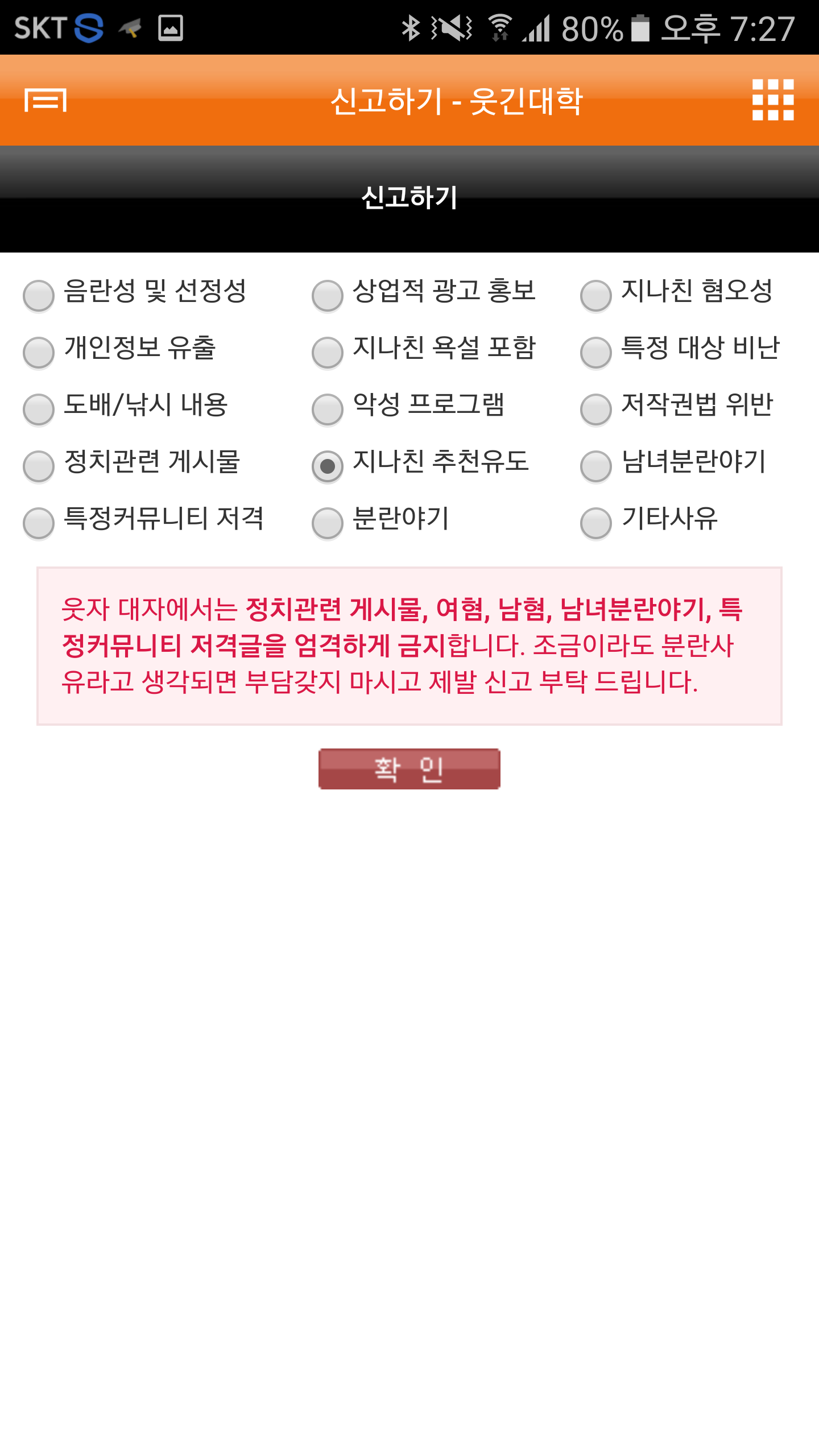Select 기타사유 as the reason
The height and width of the screenshot is (1456, 819).
[x=596, y=523]
